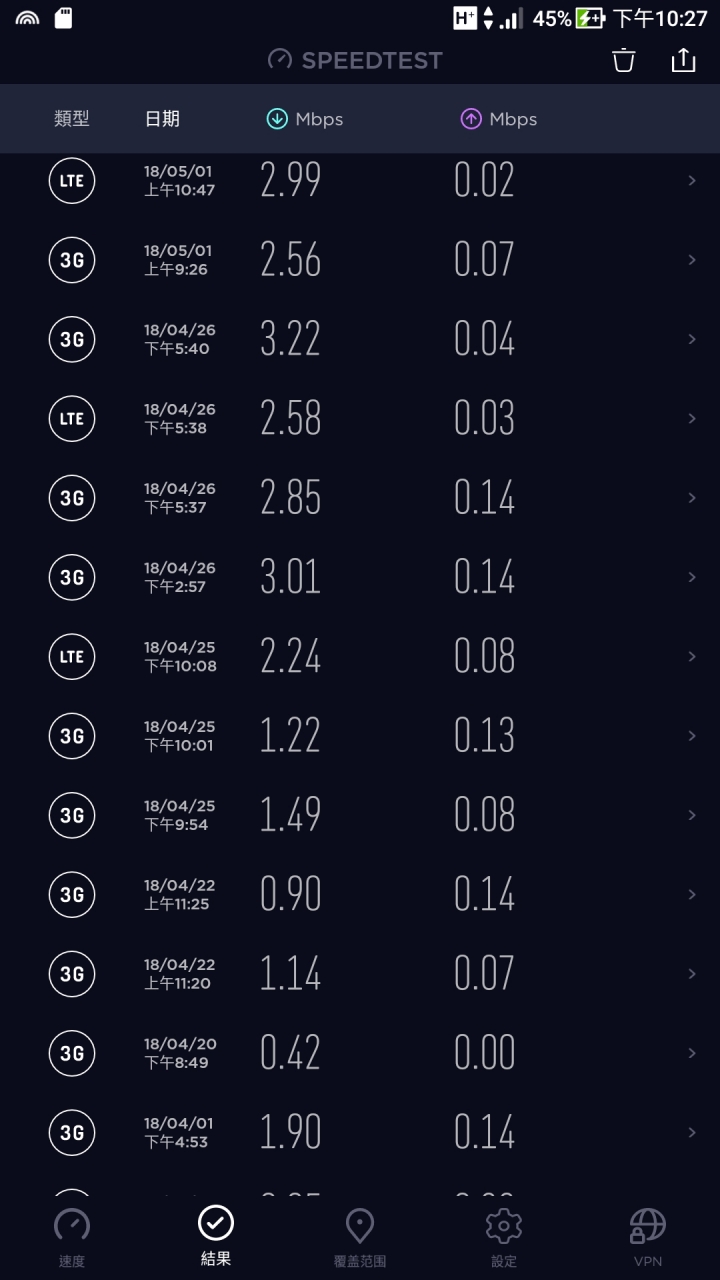The image size is (720, 1280).
Task: Sort by upload Mbps column
Action: [x=498, y=119]
